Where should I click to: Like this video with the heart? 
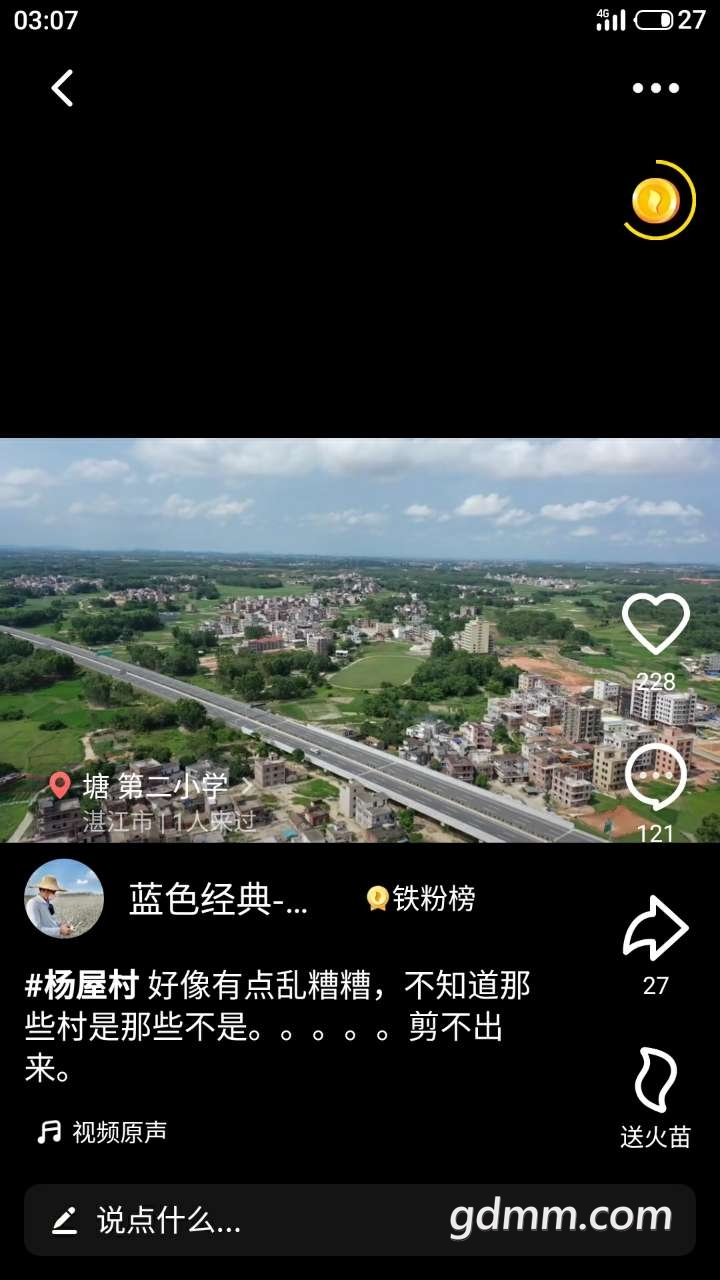click(x=656, y=624)
